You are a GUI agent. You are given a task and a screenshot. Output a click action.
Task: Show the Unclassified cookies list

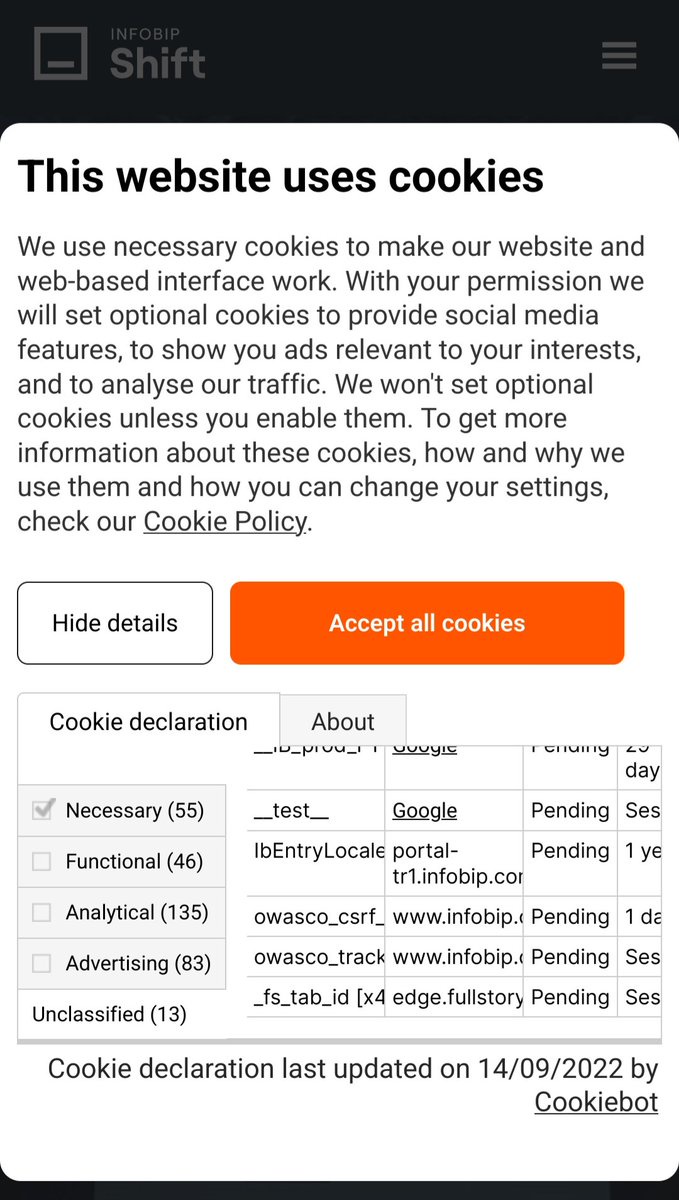coord(110,1014)
